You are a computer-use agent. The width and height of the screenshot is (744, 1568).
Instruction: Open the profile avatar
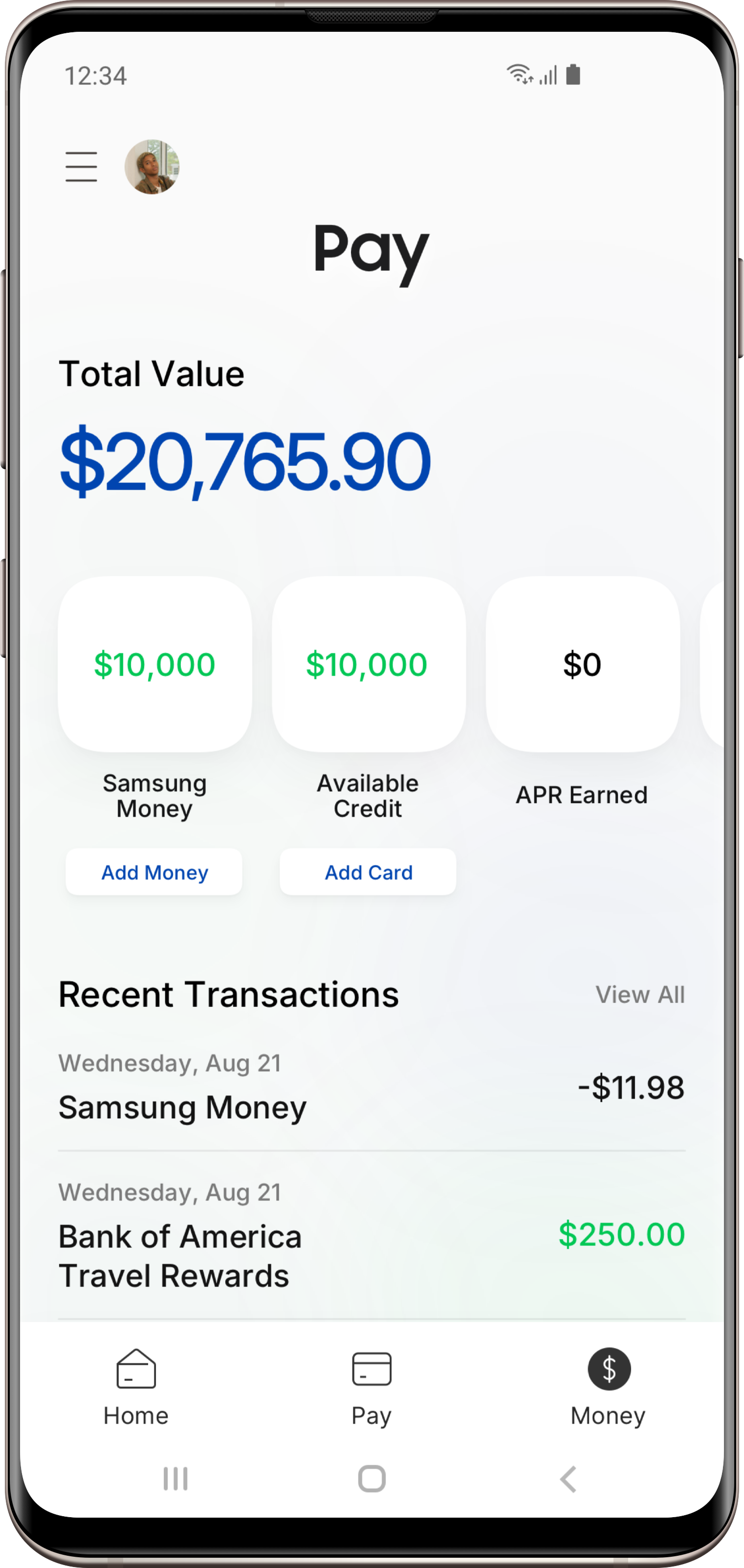coord(152,167)
